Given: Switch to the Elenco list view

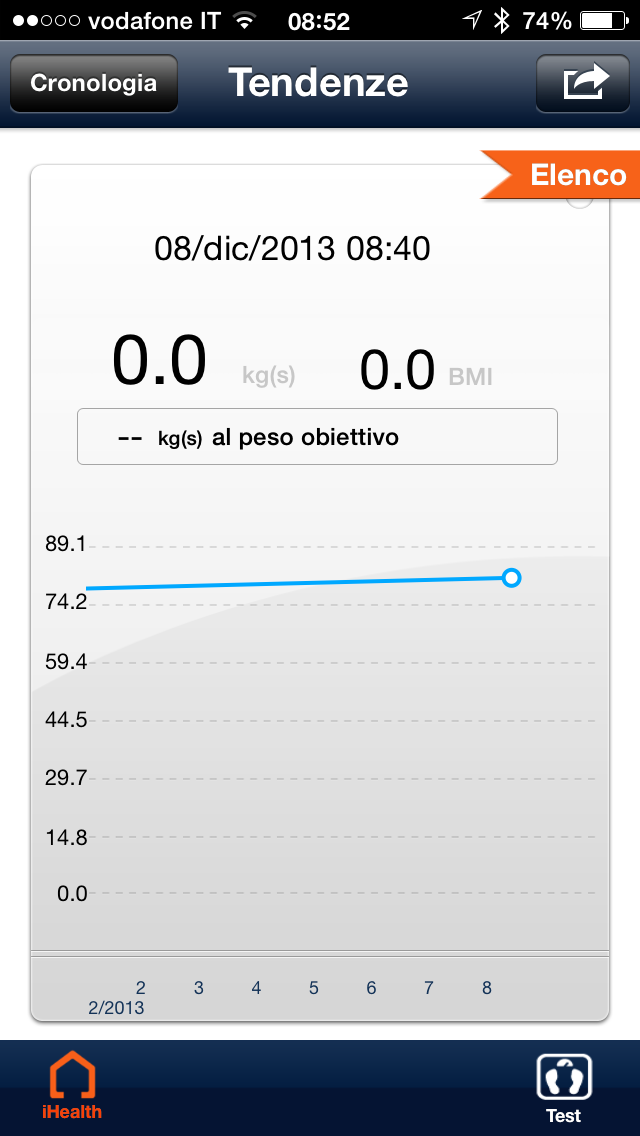Looking at the screenshot, I should point(565,176).
